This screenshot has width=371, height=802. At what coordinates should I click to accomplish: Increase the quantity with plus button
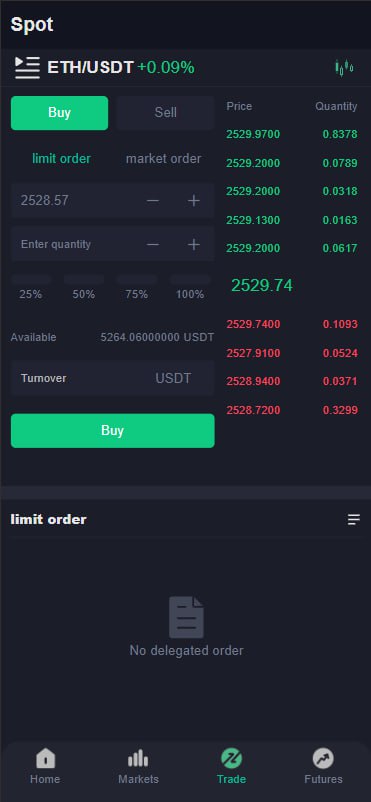pos(193,244)
